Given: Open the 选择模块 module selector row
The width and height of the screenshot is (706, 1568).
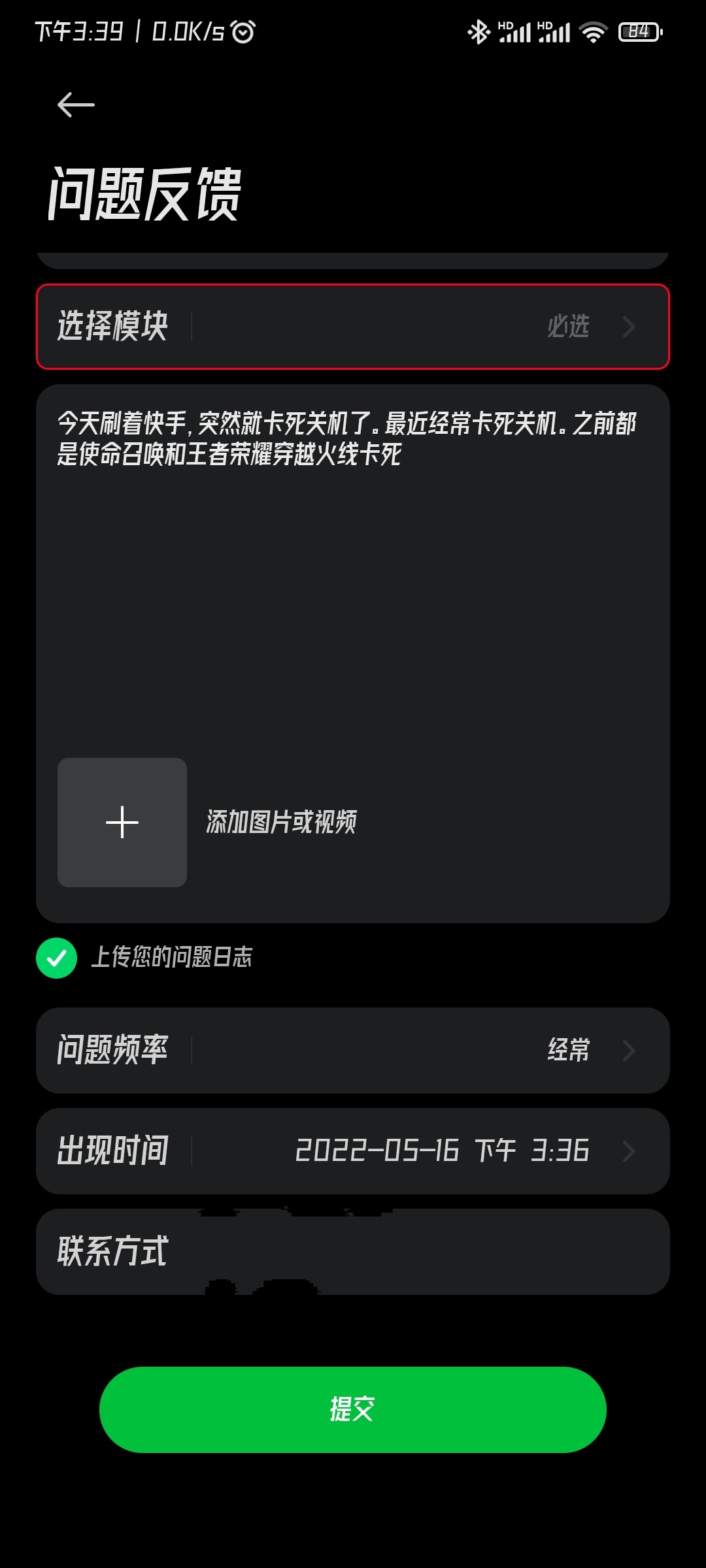Looking at the screenshot, I should (353, 327).
